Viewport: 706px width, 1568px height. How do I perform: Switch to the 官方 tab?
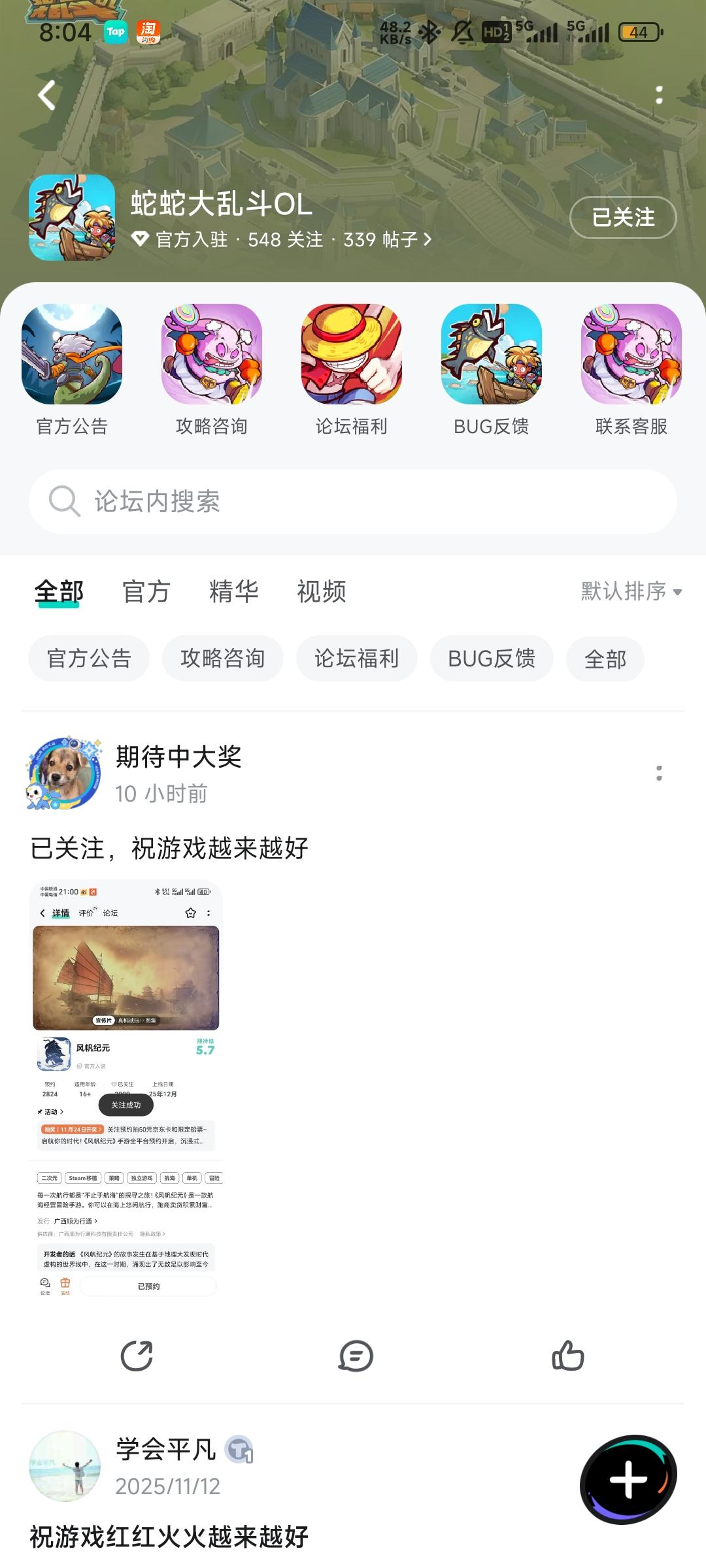click(x=146, y=592)
